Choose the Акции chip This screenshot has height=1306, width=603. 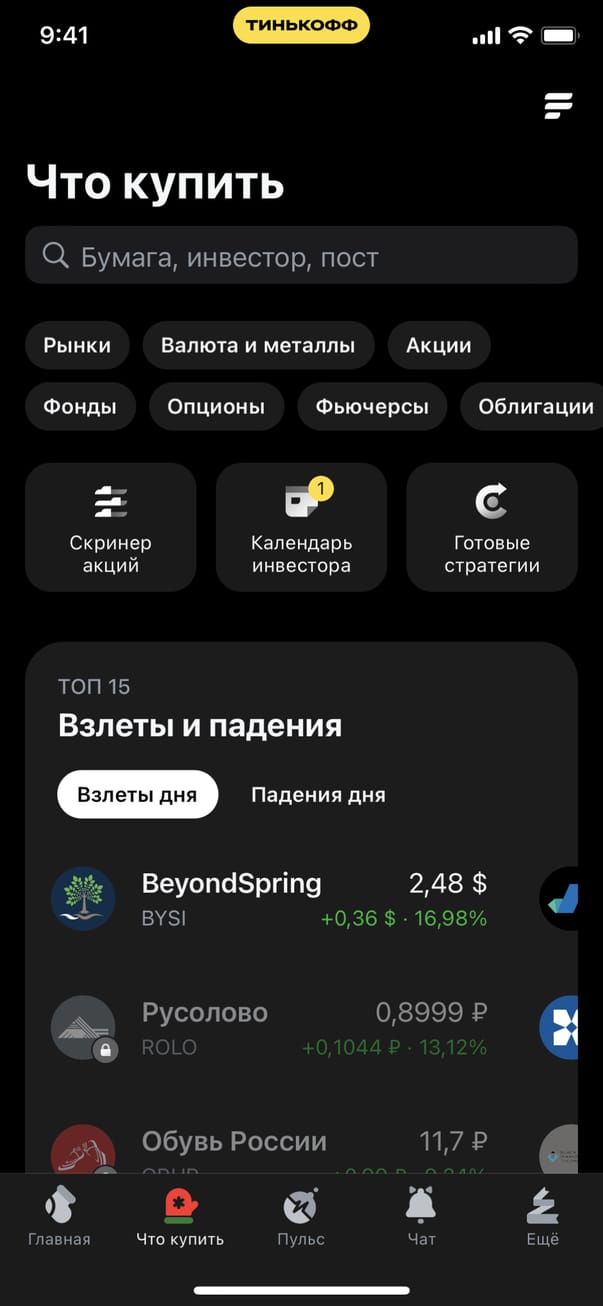(x=438, y=346)
